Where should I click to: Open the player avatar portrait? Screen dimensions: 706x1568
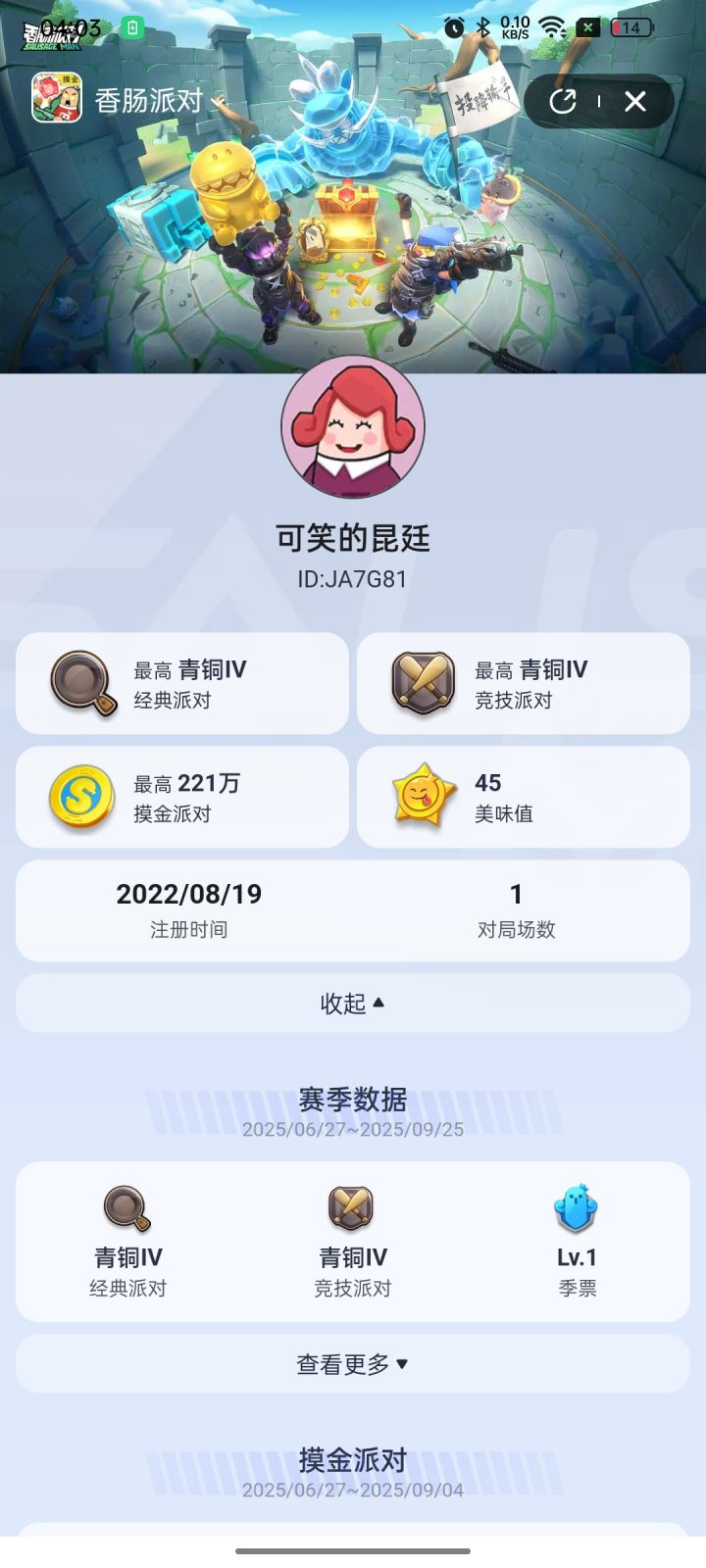point(352,426)
